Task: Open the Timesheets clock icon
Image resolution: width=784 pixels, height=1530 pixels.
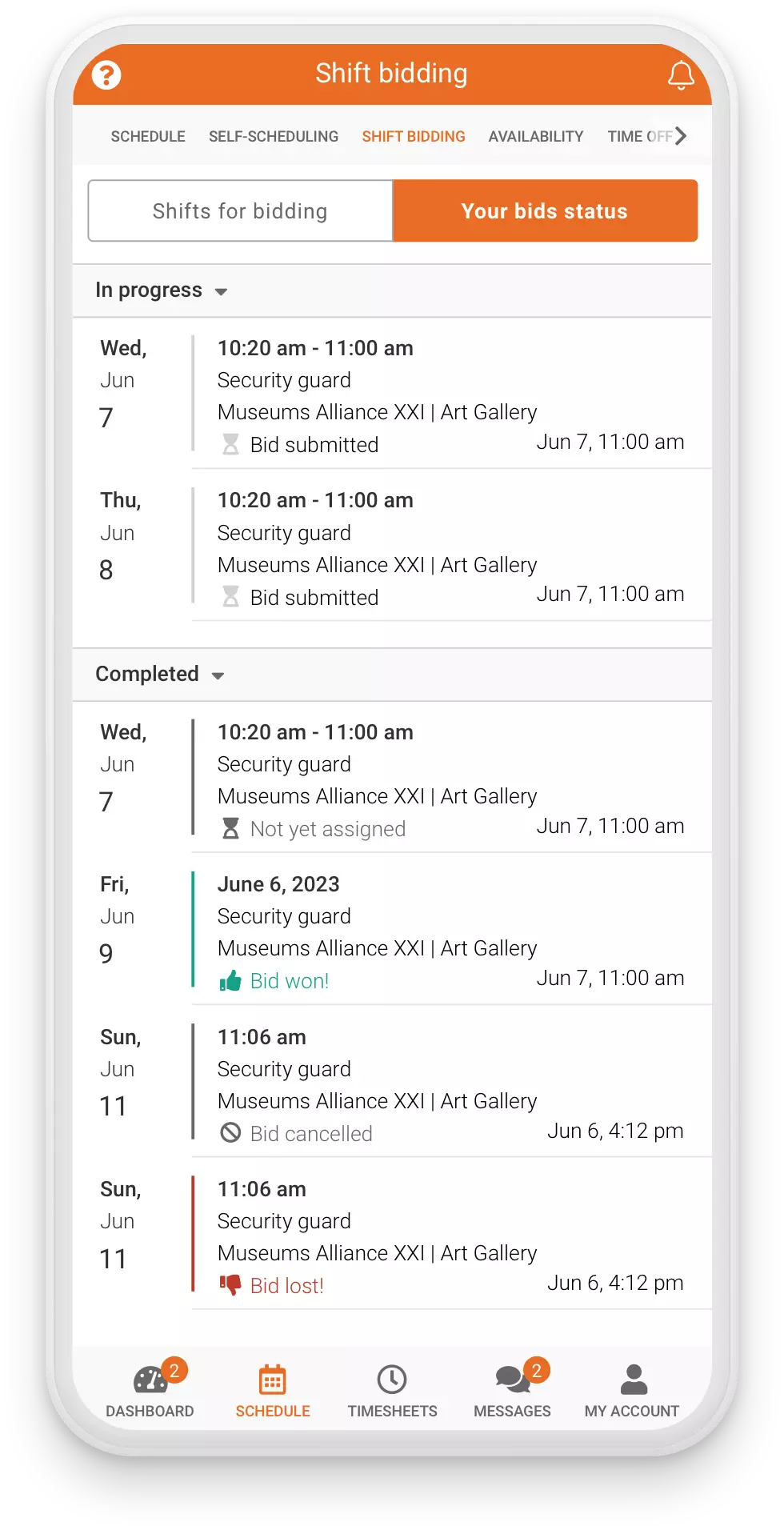Action: [x=392, y=1380]
